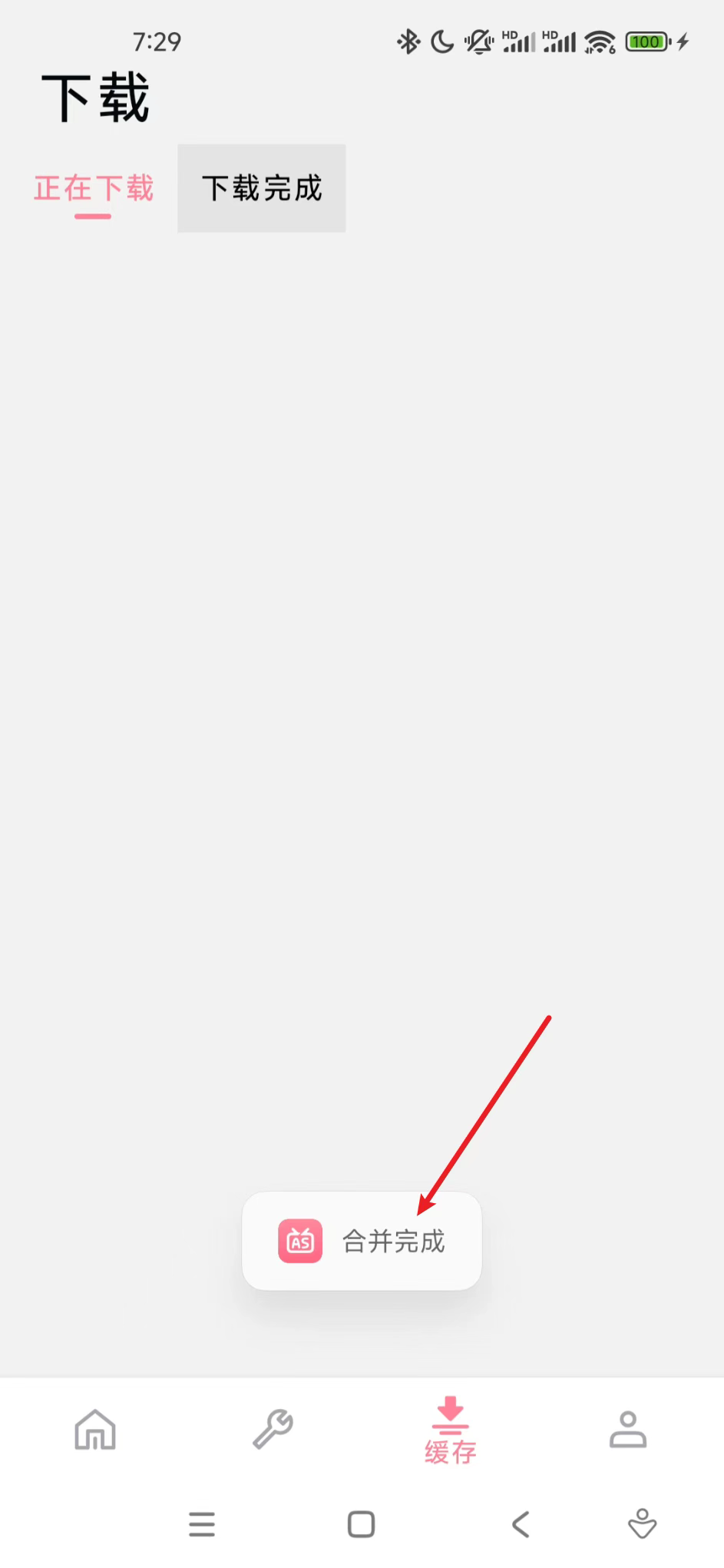Open recent apps from the navigation bar

click(202, 1524)
